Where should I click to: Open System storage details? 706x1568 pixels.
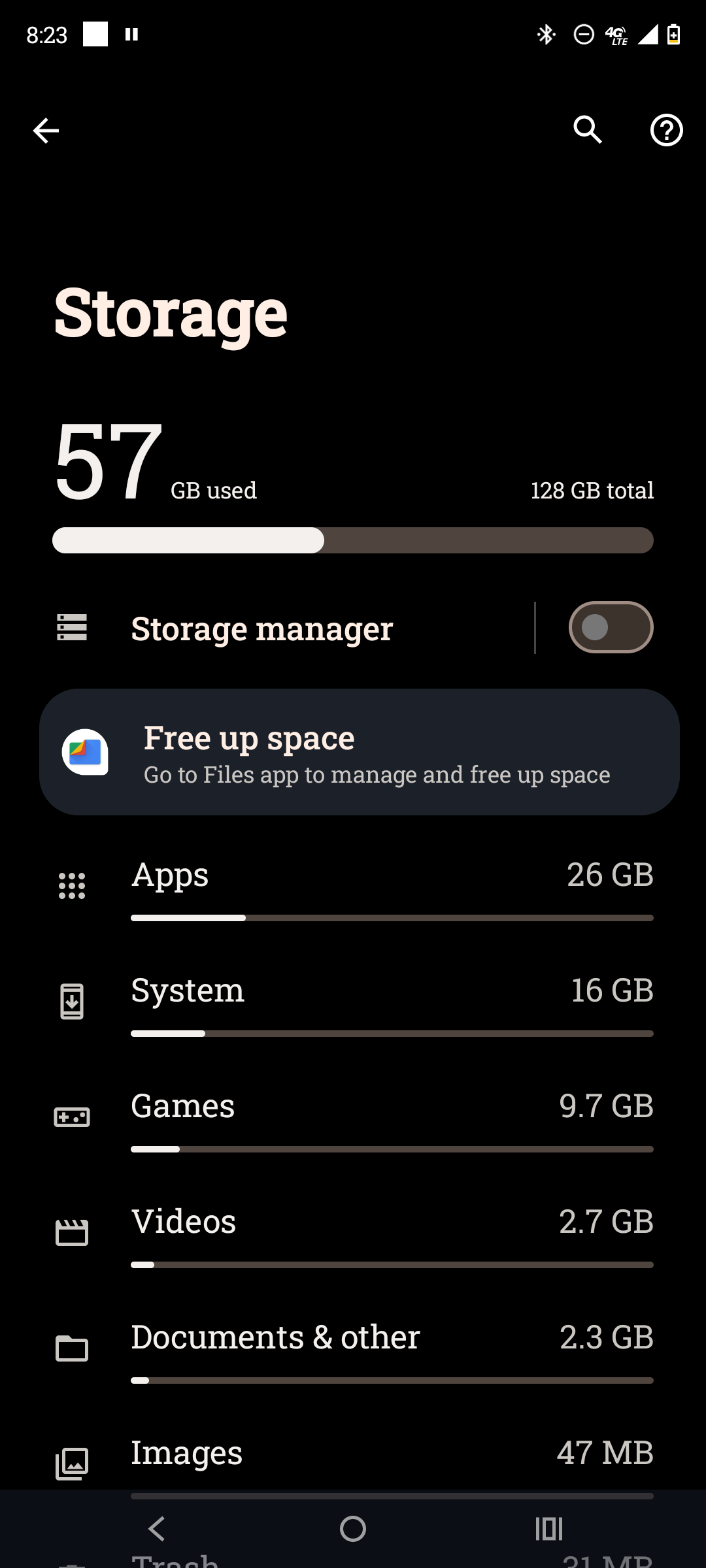tap(392, 1001)
